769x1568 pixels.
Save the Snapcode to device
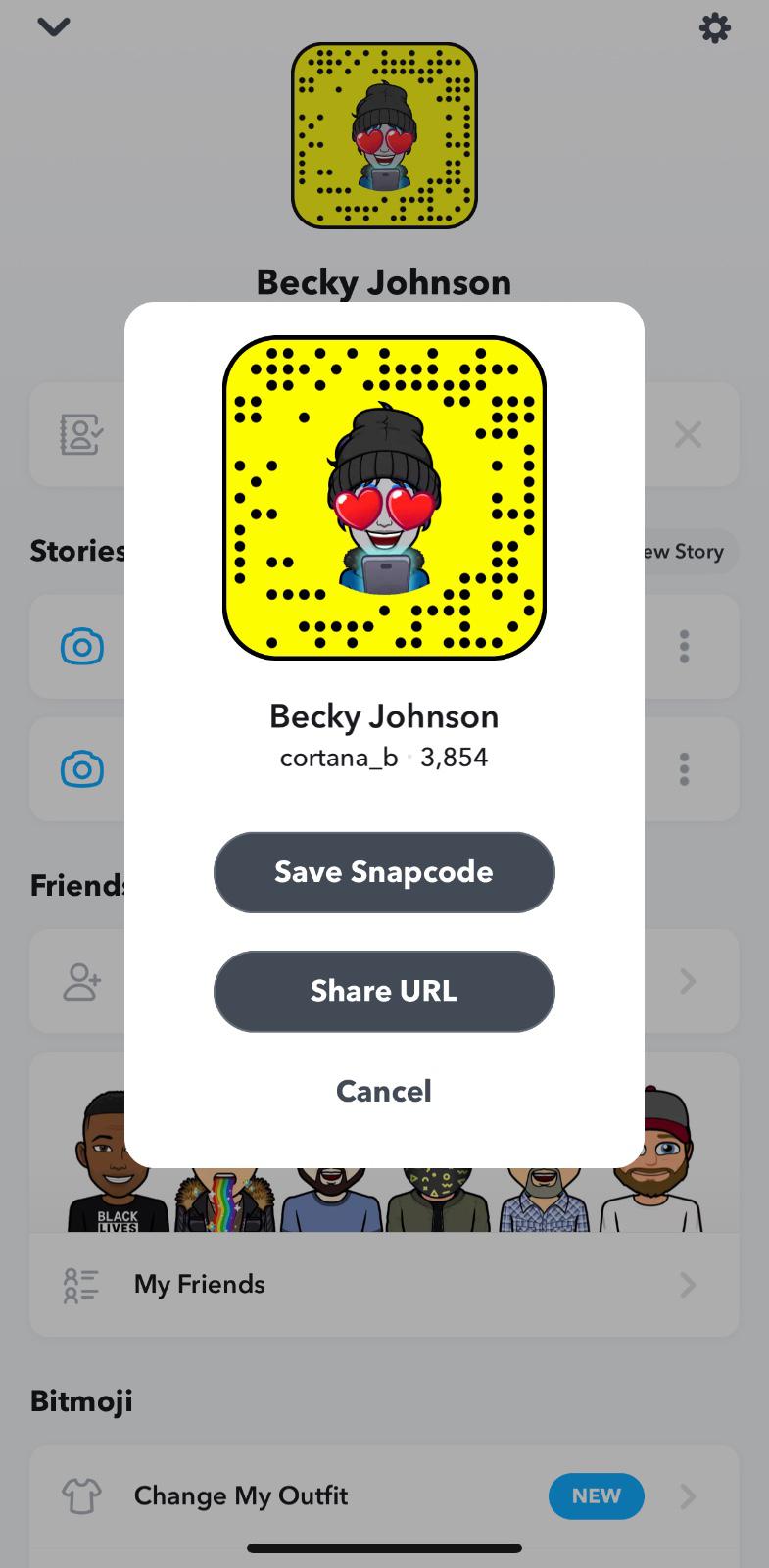coord(384,872)
